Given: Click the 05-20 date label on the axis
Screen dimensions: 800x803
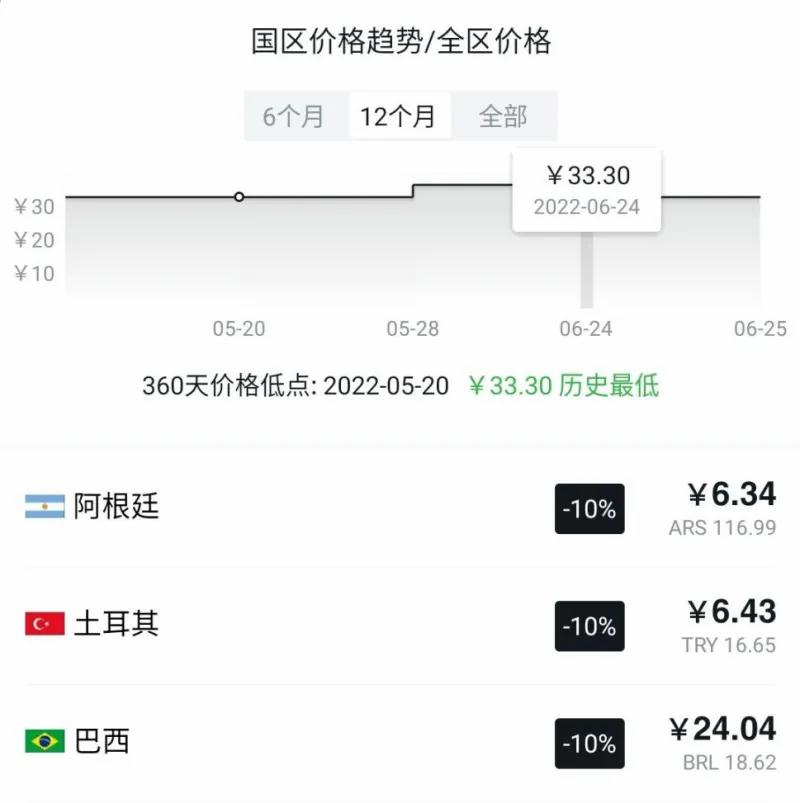Looking at the screenshot, I should pyautogui.click(x=239, y=327).
